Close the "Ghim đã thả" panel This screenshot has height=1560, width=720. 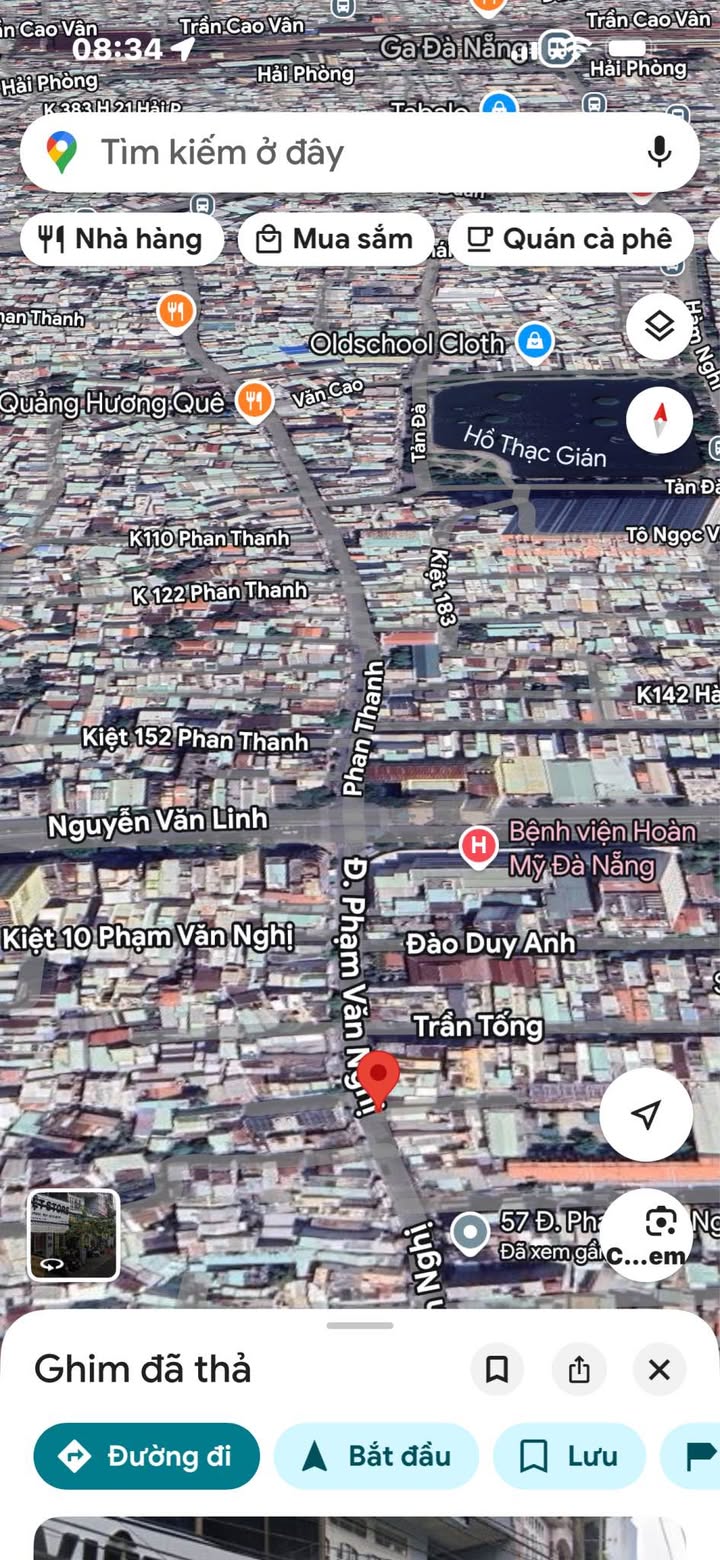point(659,1369)
